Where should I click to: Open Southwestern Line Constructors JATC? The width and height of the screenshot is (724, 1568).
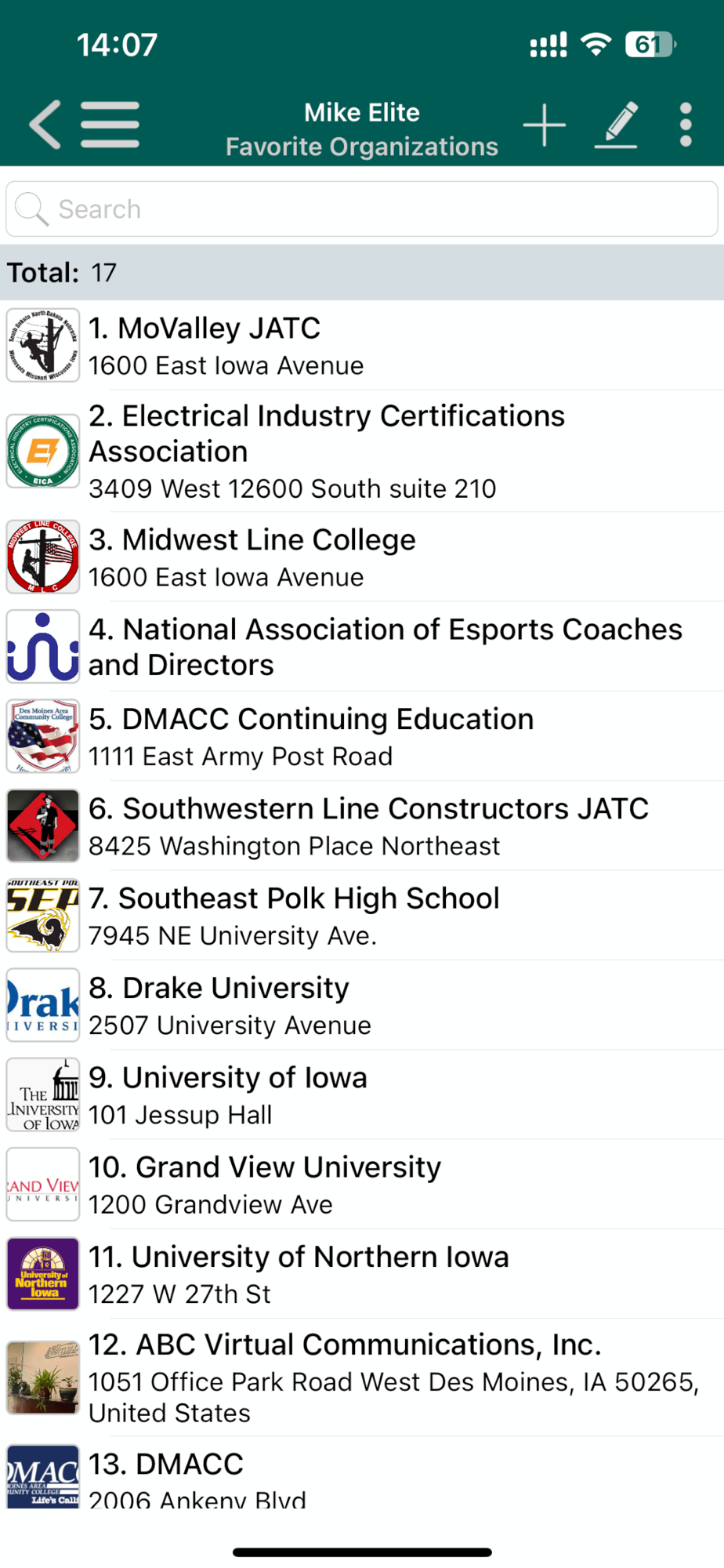362,826
